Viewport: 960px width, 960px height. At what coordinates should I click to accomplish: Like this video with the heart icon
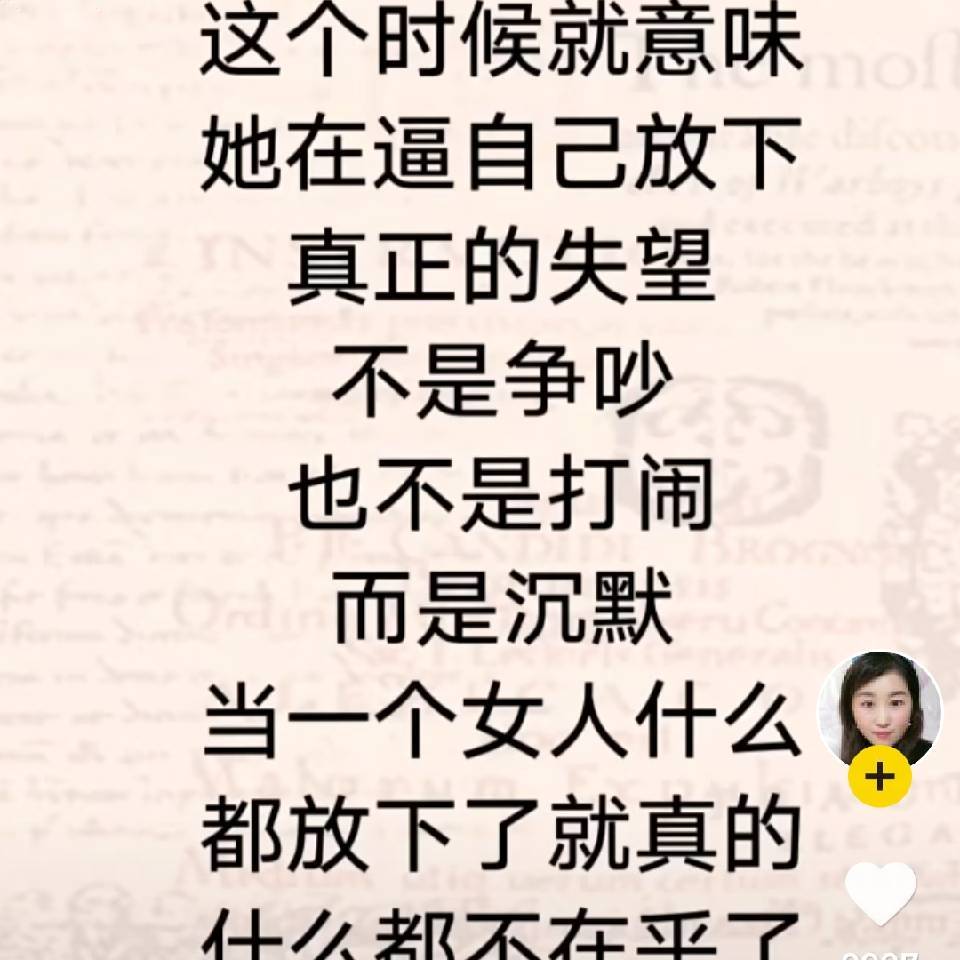coord(880,892)
